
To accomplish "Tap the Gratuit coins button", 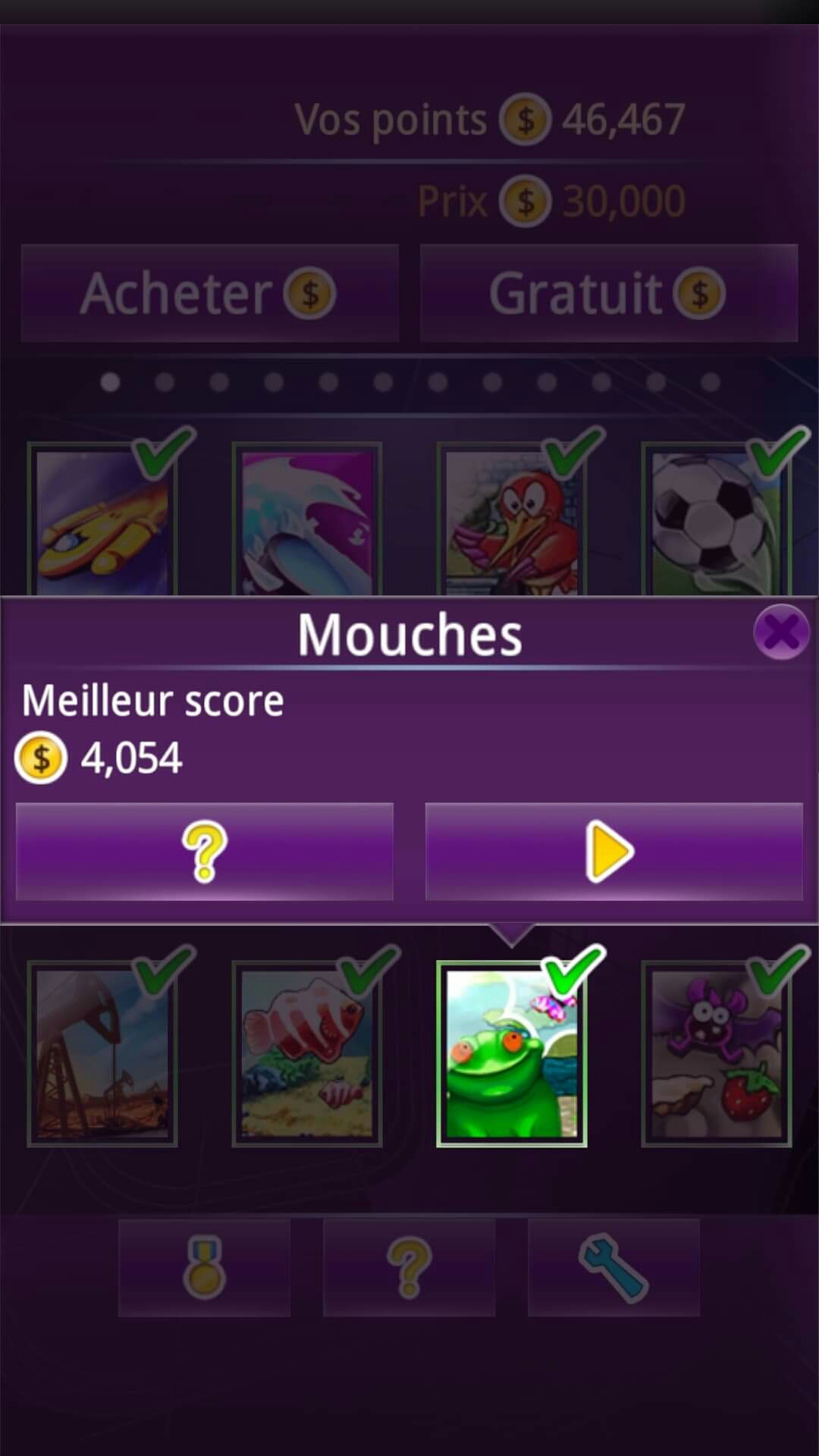I will click(x=608, y=293).
